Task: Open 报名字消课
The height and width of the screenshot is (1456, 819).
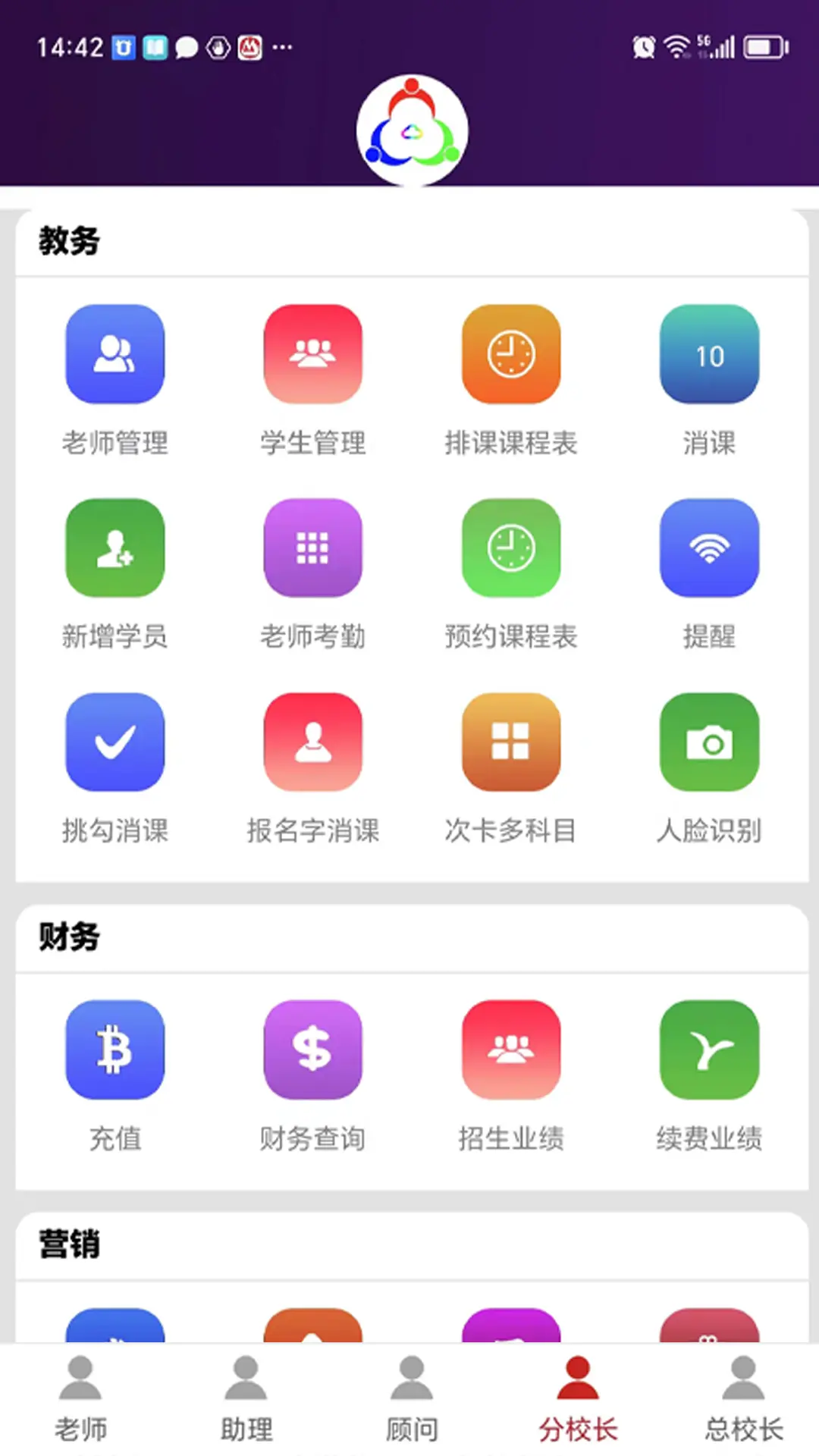Action: 312,742
